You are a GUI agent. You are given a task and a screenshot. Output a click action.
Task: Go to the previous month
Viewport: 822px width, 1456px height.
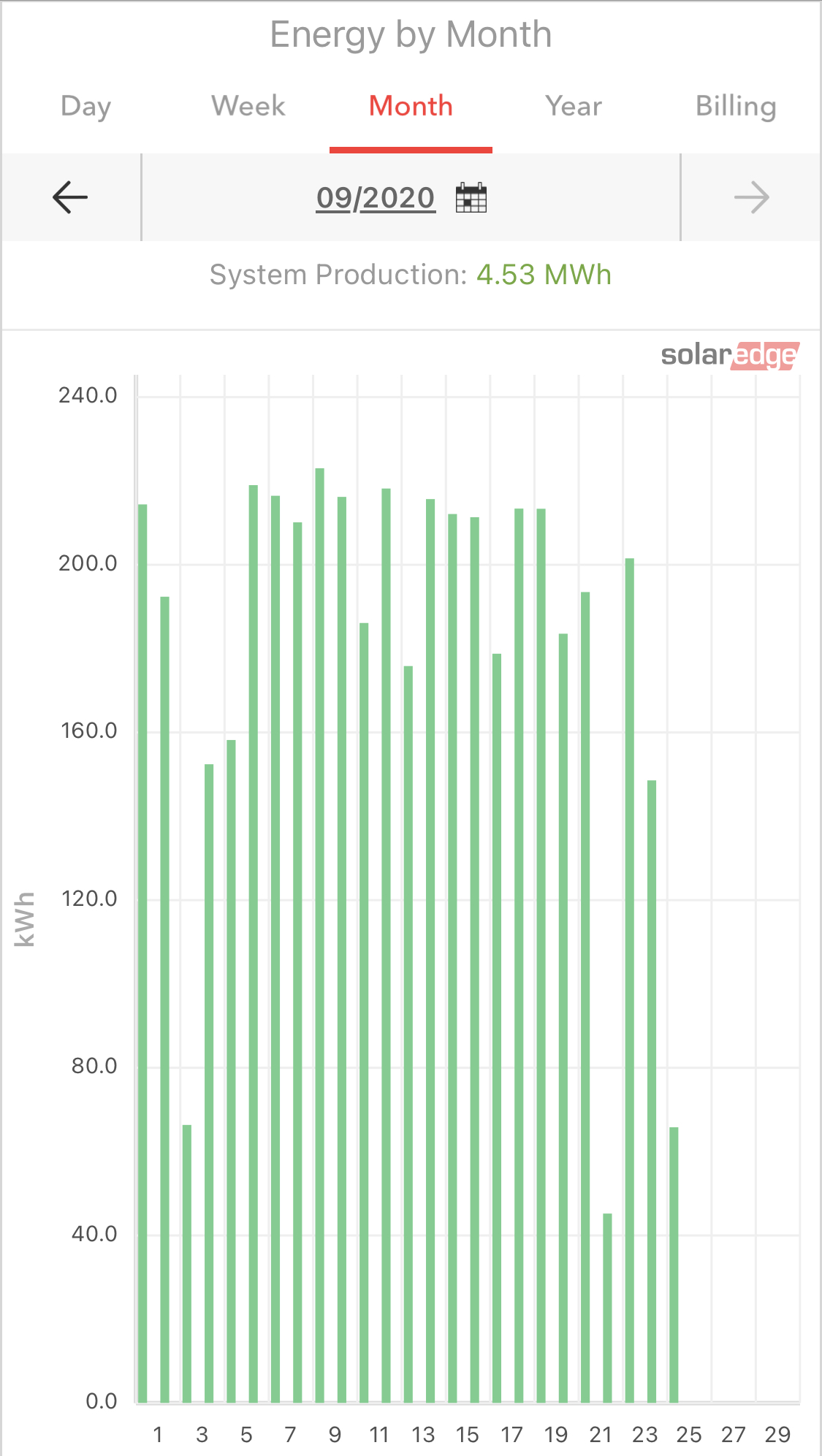pyautogui.click(x=70, y=197)
